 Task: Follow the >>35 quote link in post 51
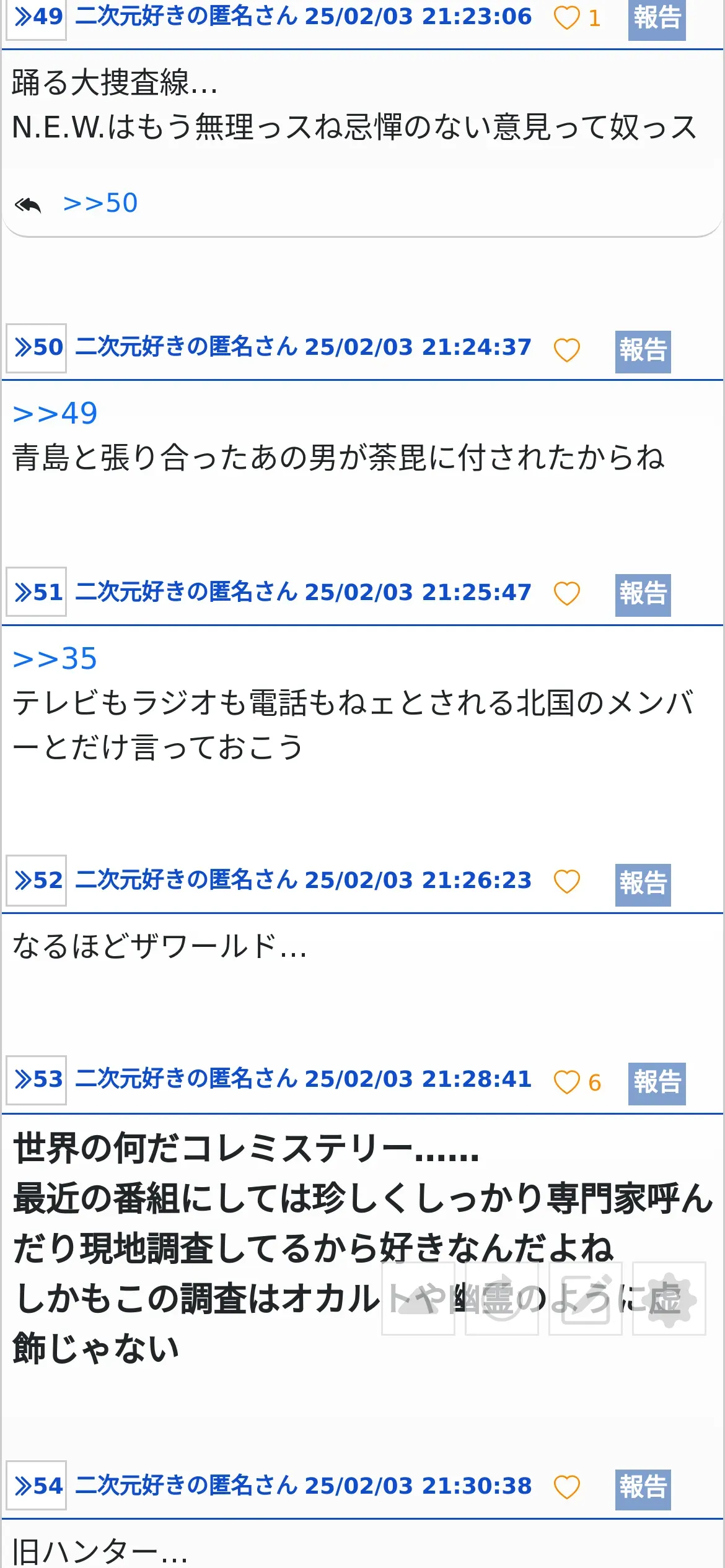click(55, 658)
